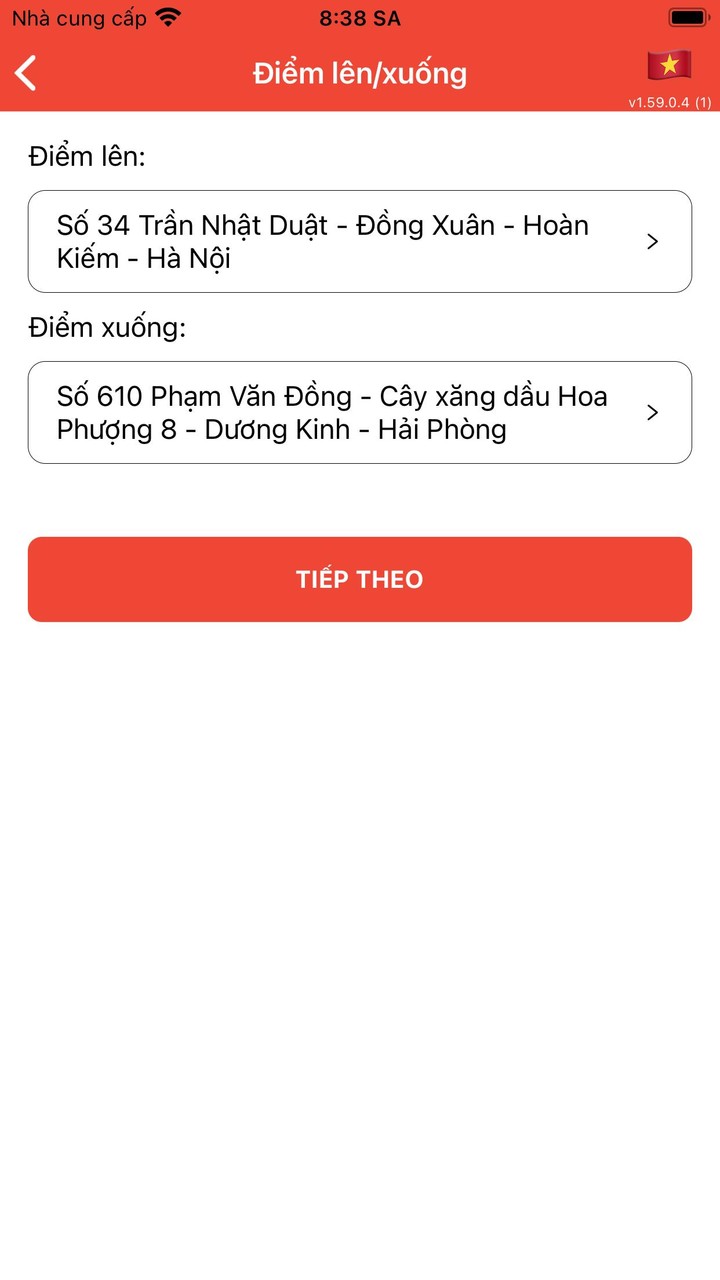Select the flag icon below the version number
The image size is (720, 1280).
668,64
